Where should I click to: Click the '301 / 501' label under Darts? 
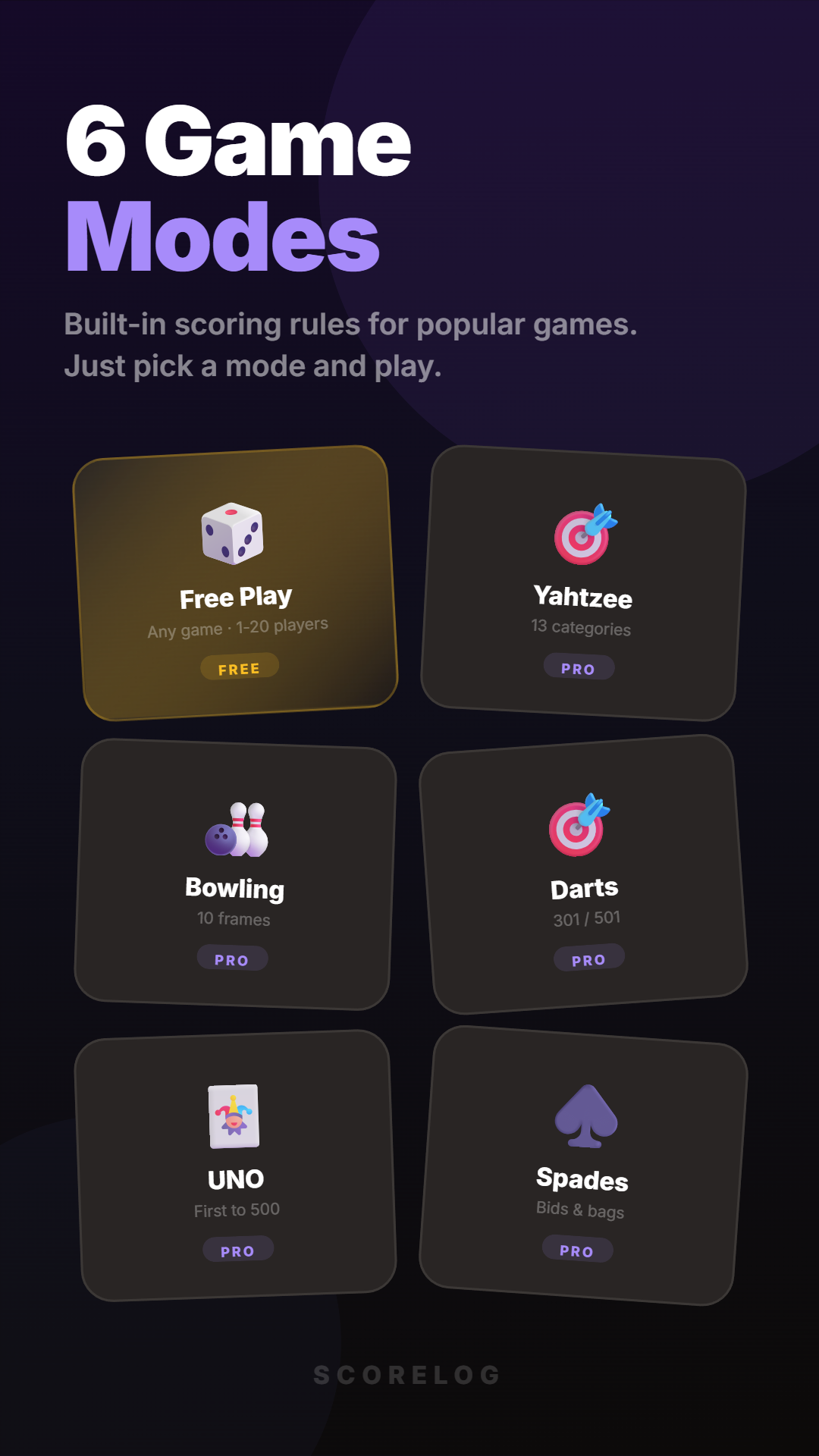tap(585, 918)
